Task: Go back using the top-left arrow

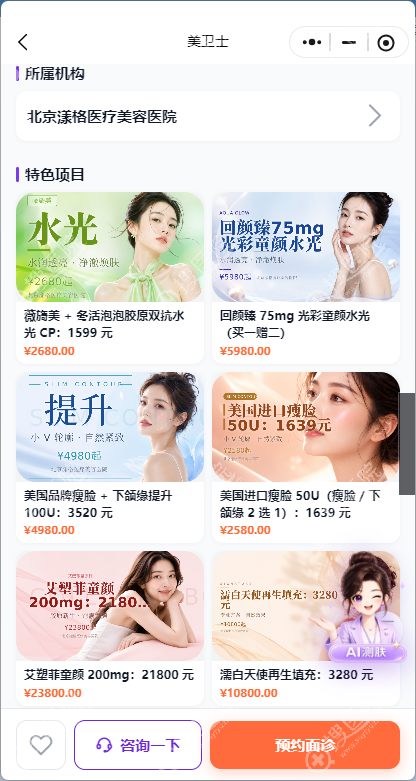Action: 23,42
